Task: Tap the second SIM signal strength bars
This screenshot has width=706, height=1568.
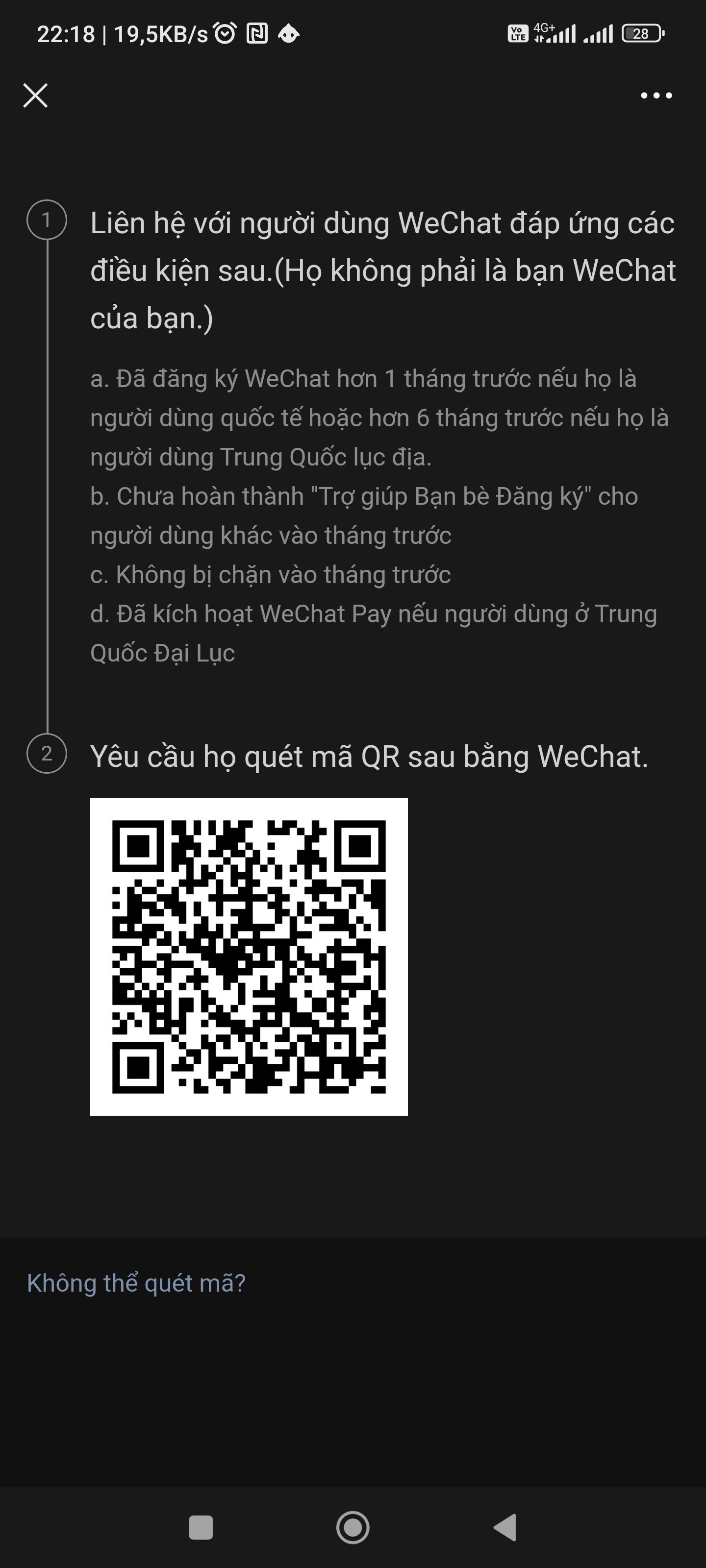Action: [597, 34]
